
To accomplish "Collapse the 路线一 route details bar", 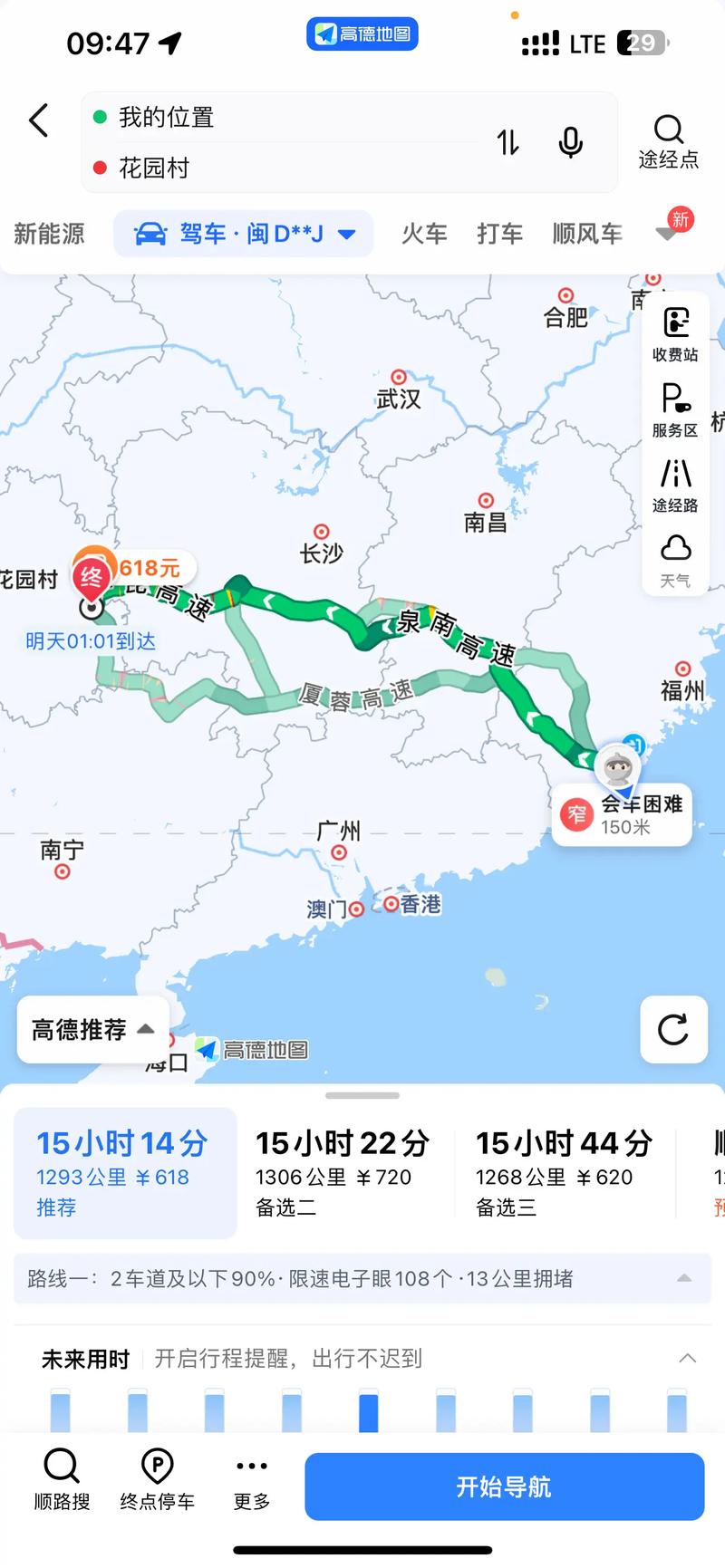I will (684, 1279).
